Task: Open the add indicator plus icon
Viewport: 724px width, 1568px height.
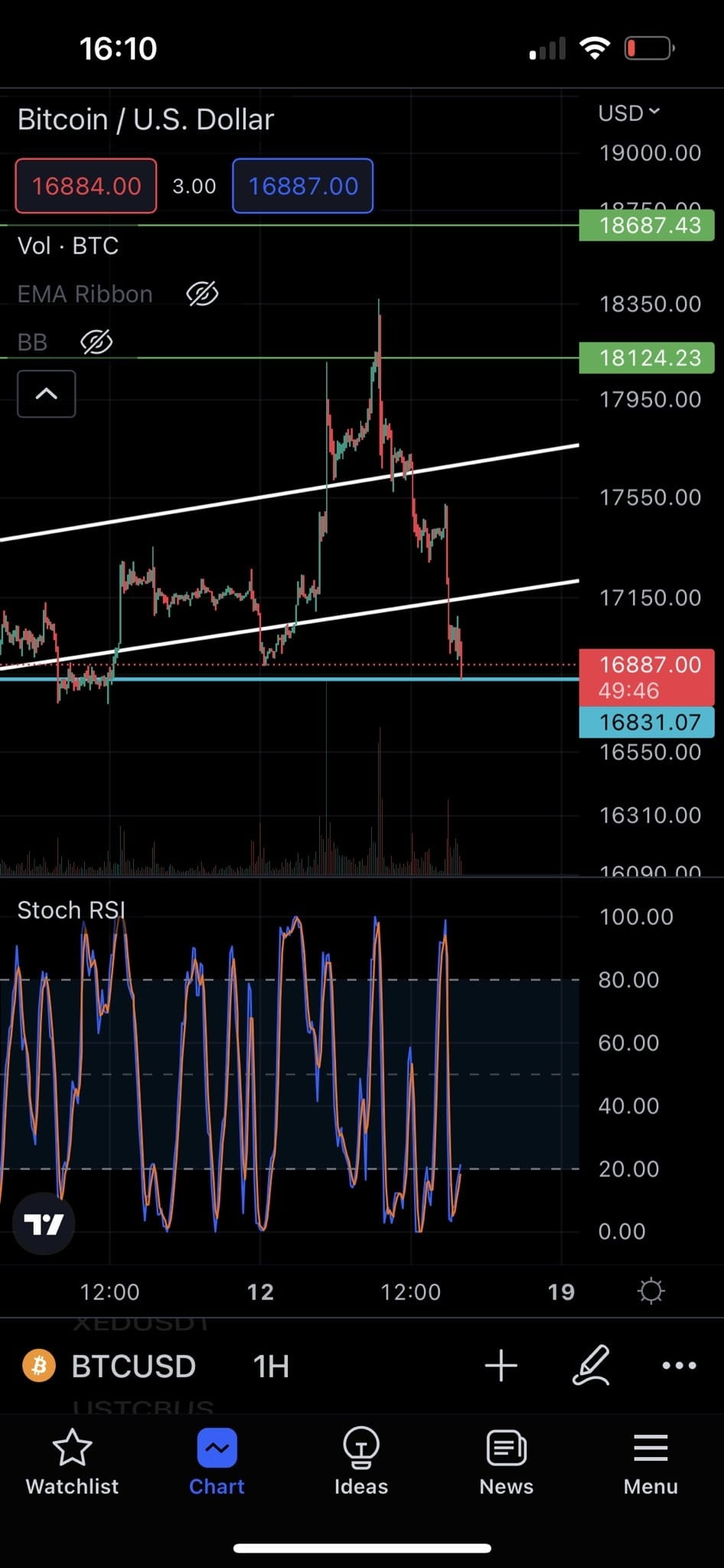Action: (x=501, y=1365)
